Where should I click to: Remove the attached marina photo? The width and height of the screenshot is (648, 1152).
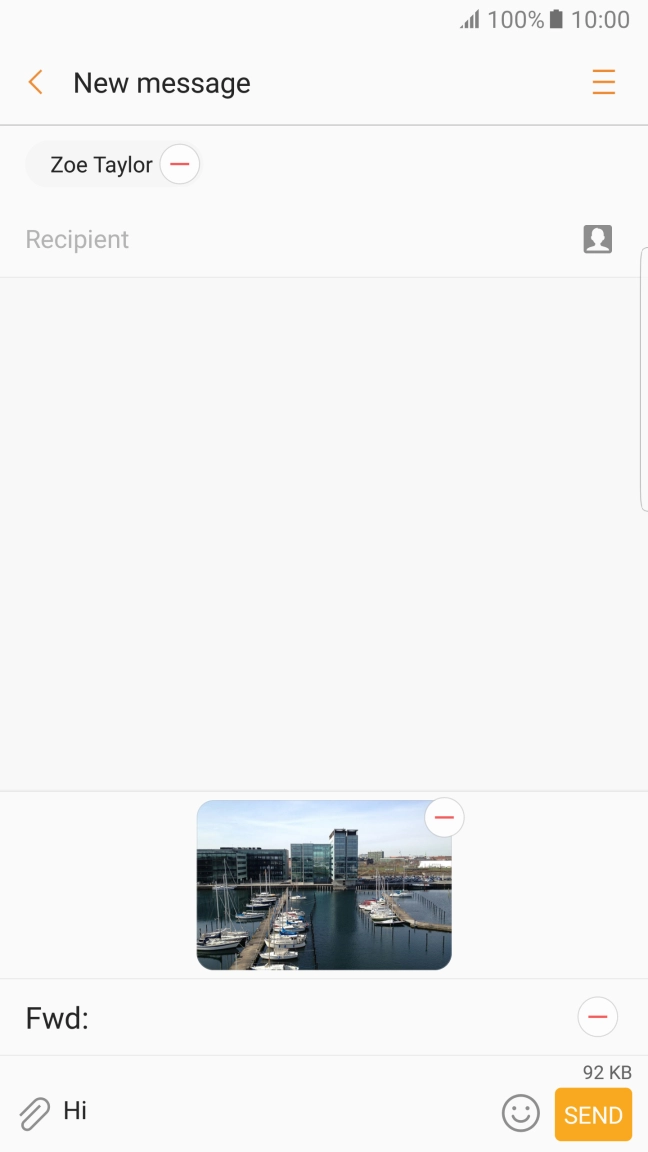(x=444, y=818)
